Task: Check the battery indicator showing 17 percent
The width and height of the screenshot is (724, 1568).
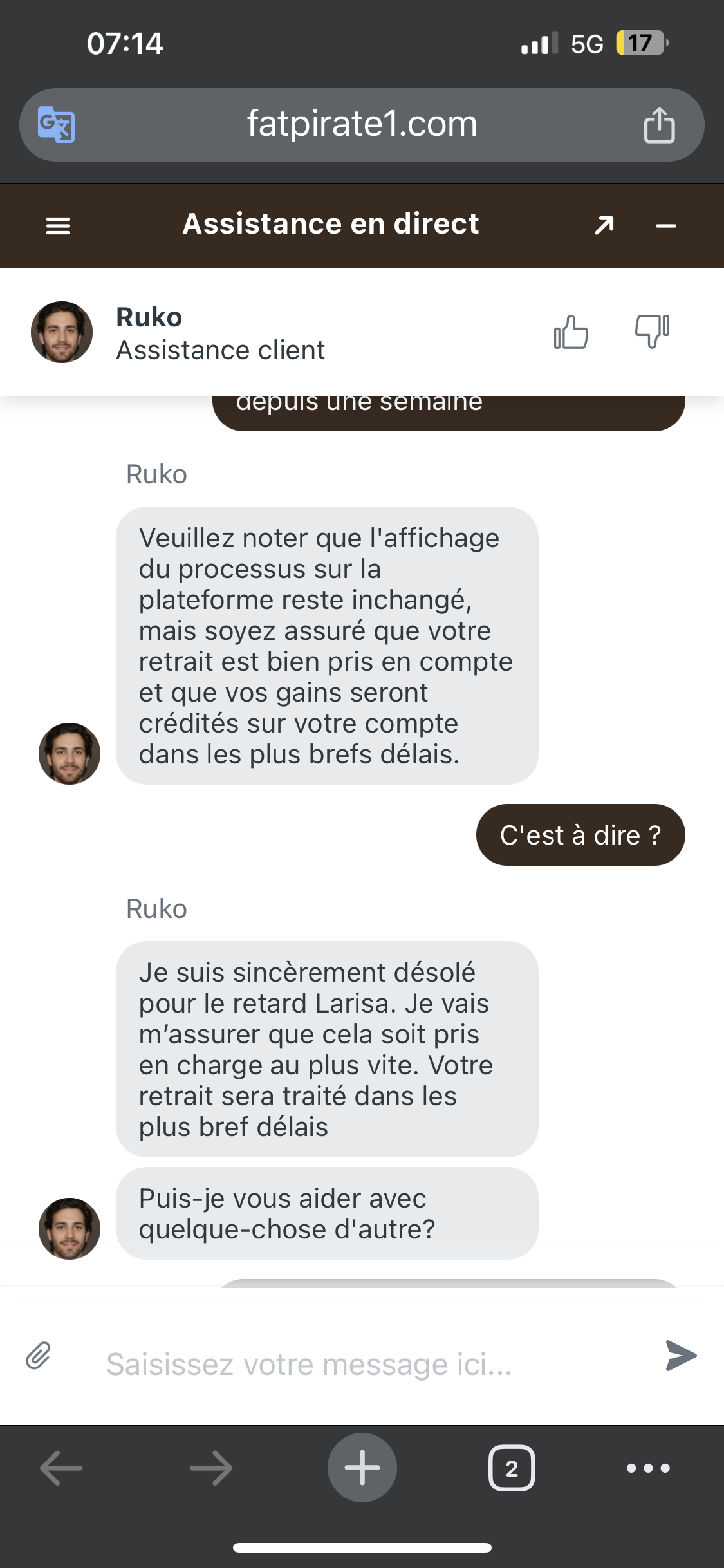Action: [x=640, y=44]
